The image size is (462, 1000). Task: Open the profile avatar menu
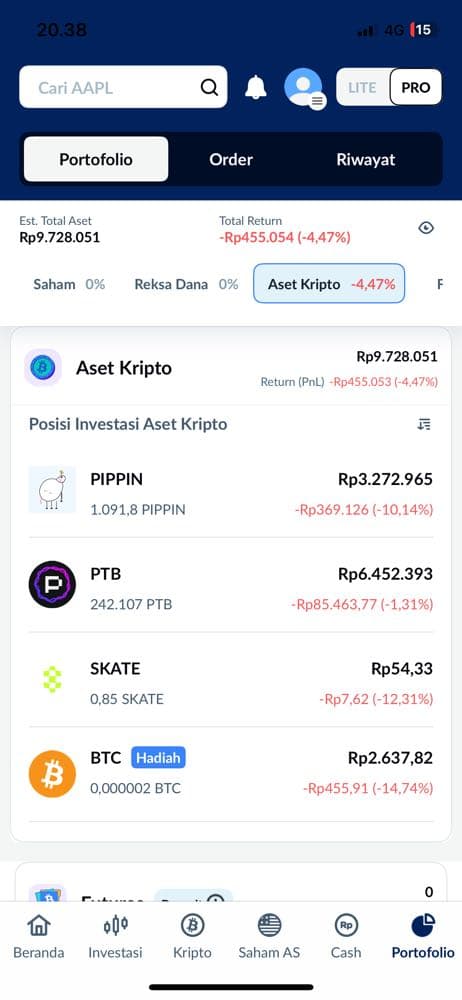(x=304, y=87)
